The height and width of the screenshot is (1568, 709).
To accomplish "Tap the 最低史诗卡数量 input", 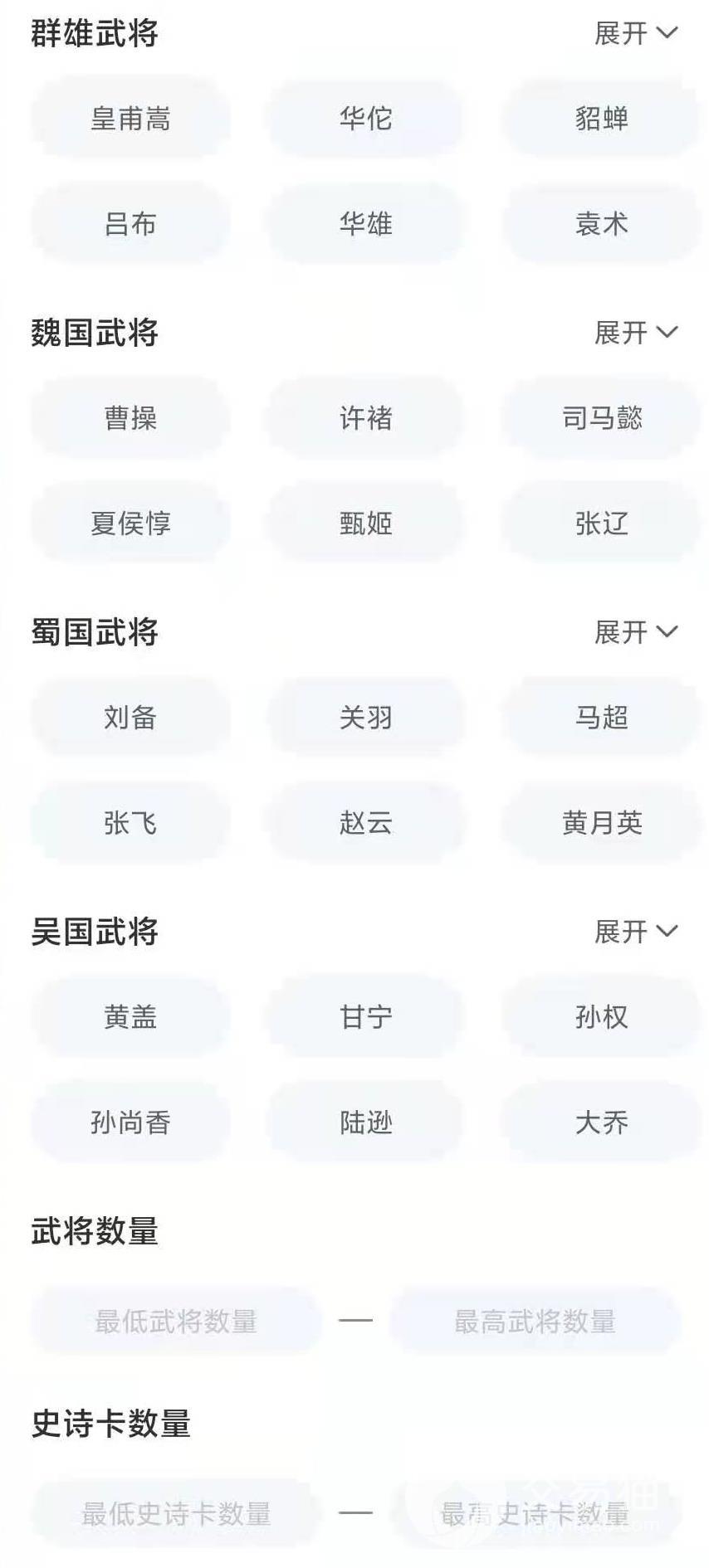I will point(176,1513).
